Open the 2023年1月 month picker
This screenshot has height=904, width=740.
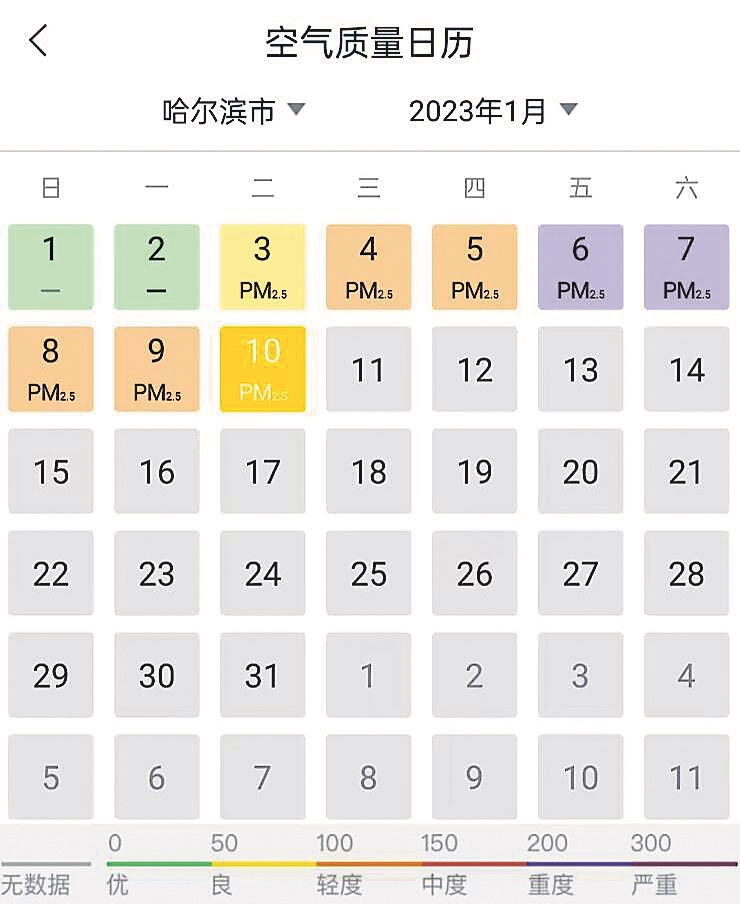pos(492,110)
